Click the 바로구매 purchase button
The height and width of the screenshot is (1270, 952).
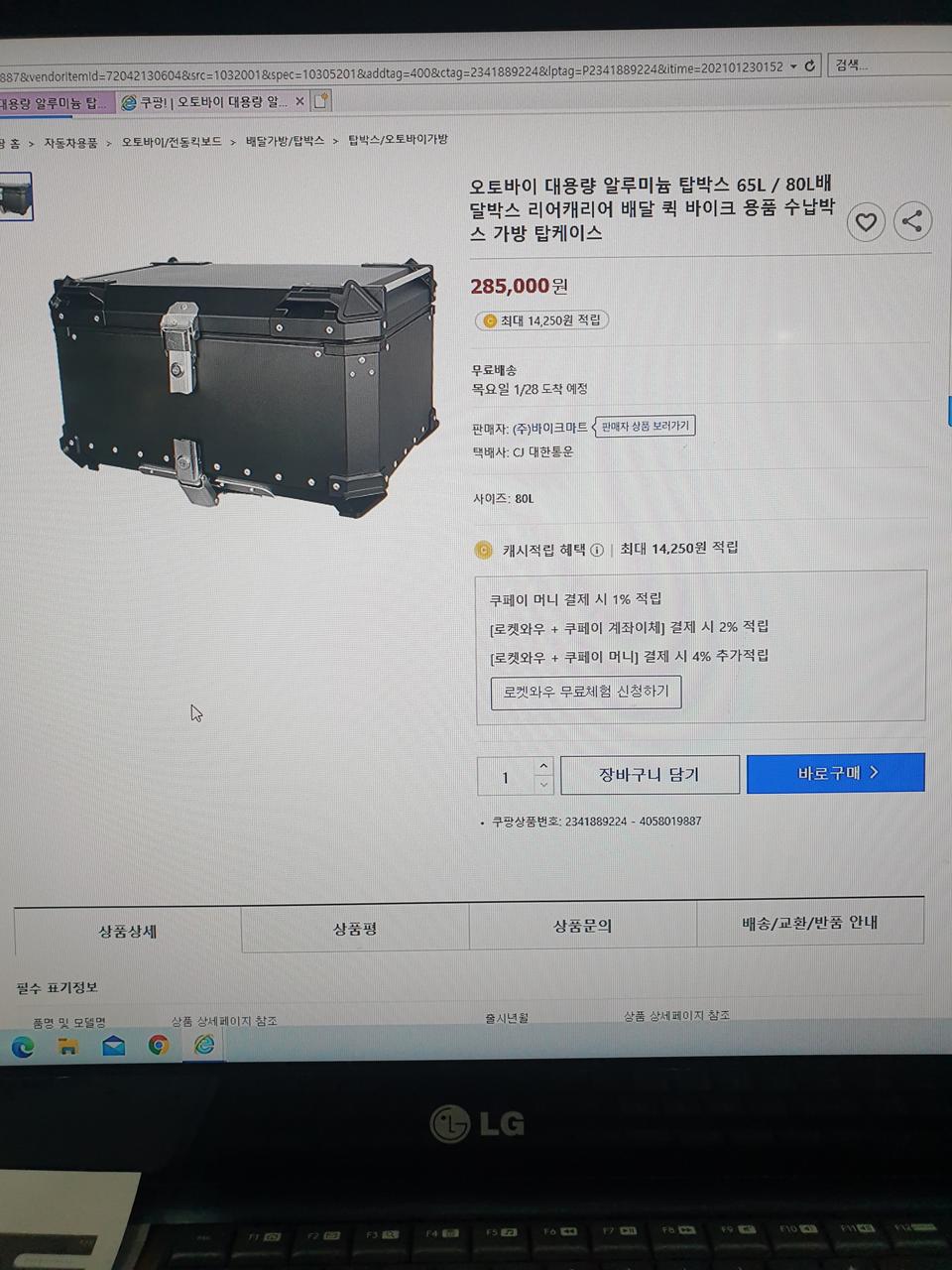tap(835, 773)
